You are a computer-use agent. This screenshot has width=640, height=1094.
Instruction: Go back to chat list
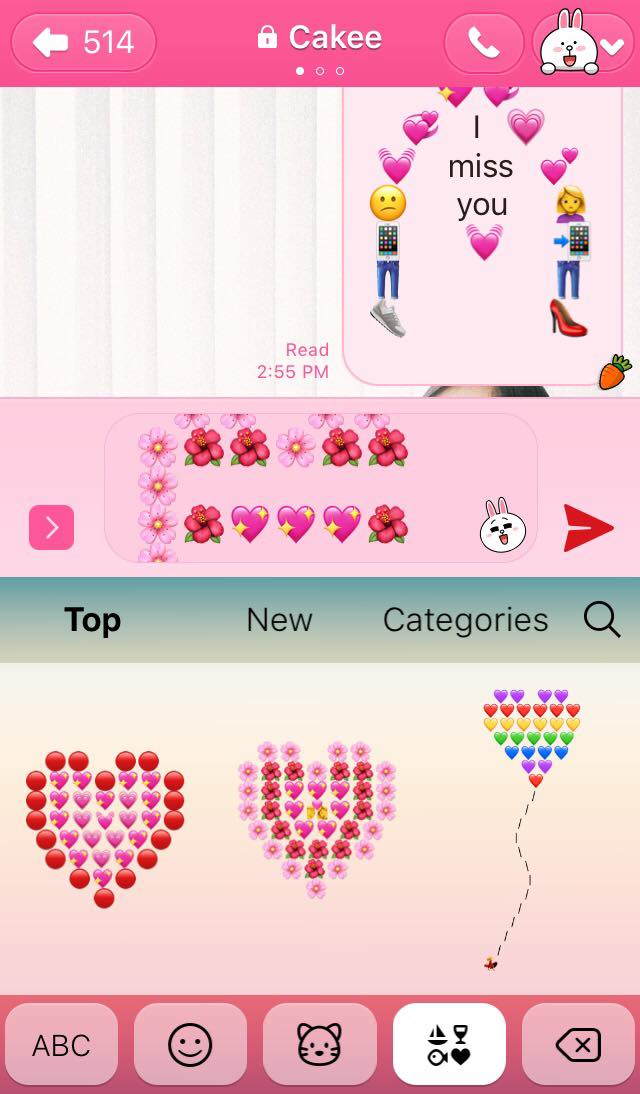[83, 42]
